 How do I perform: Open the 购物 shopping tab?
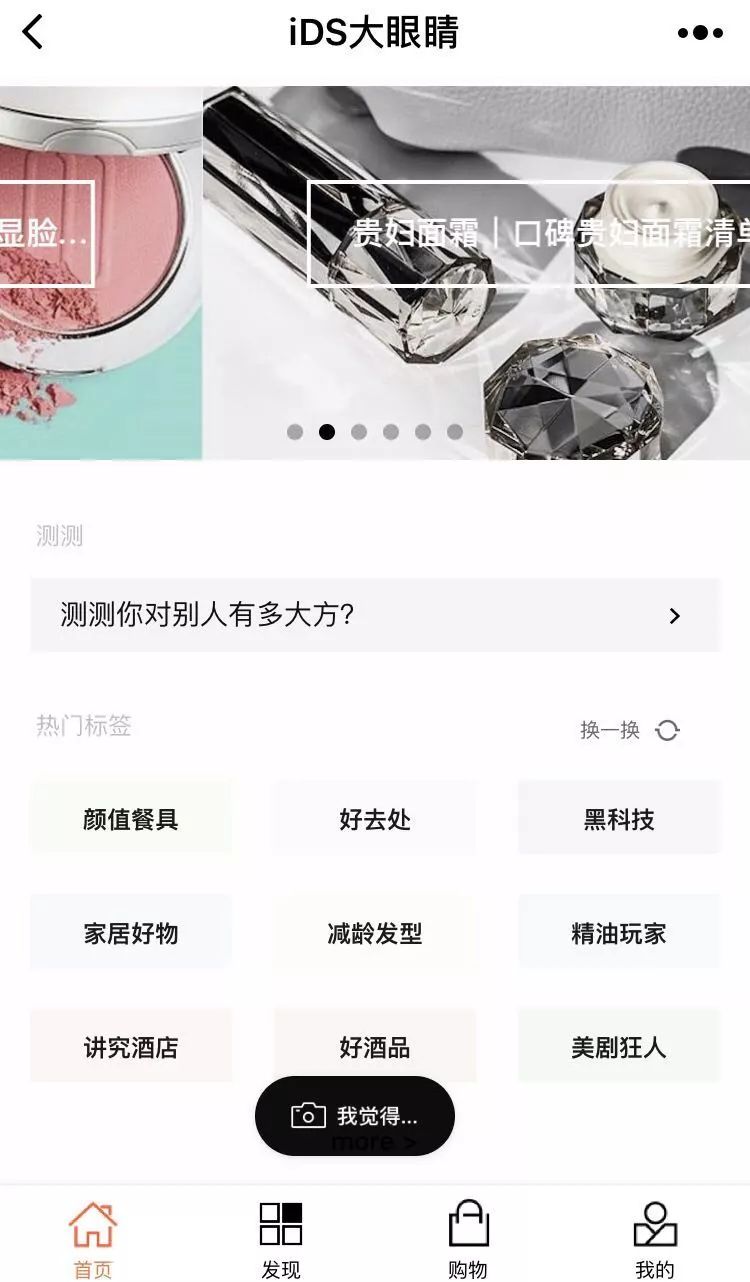pos(468,1240)
